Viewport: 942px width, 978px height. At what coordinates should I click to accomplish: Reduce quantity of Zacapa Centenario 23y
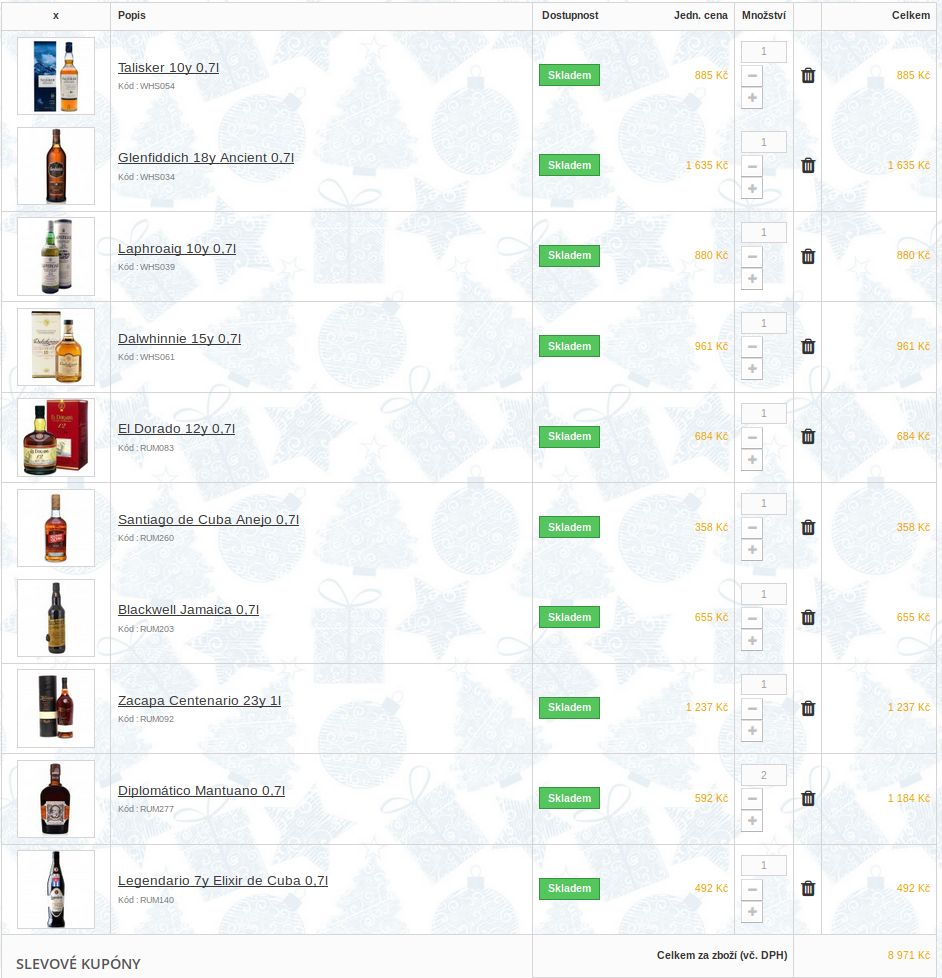coord(753,708)
